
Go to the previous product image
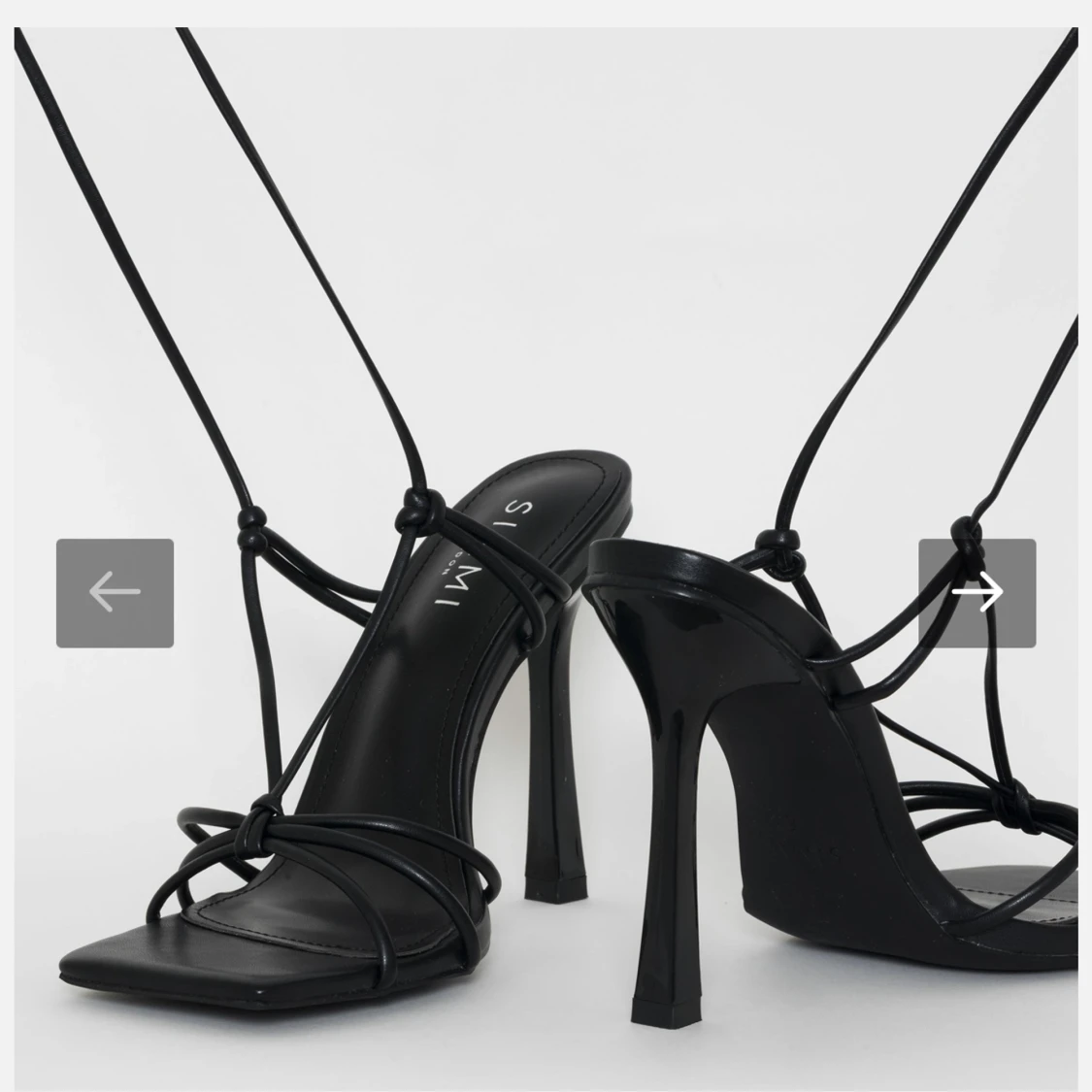115,592
